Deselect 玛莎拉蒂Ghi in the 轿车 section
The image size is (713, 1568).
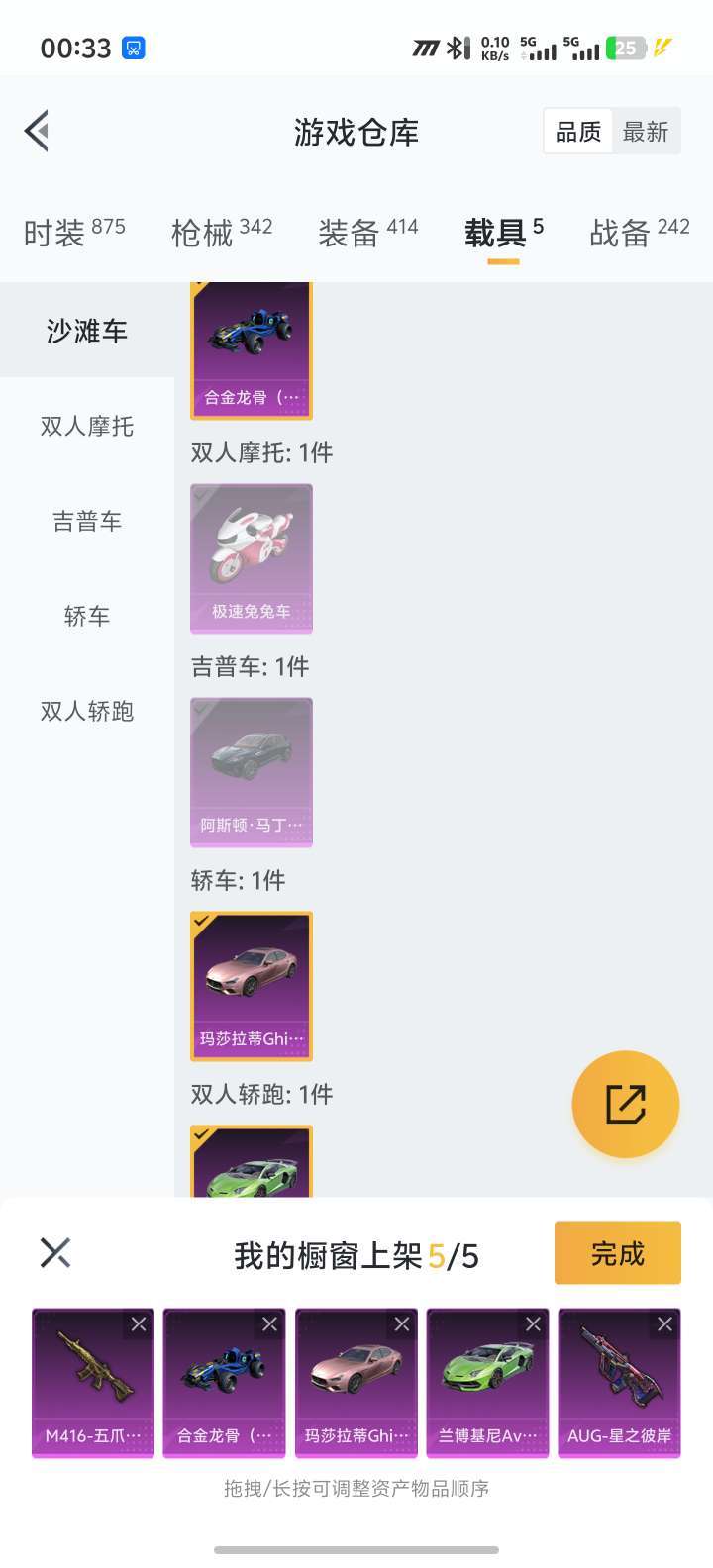pyautogui.click(x=252, y=986)
